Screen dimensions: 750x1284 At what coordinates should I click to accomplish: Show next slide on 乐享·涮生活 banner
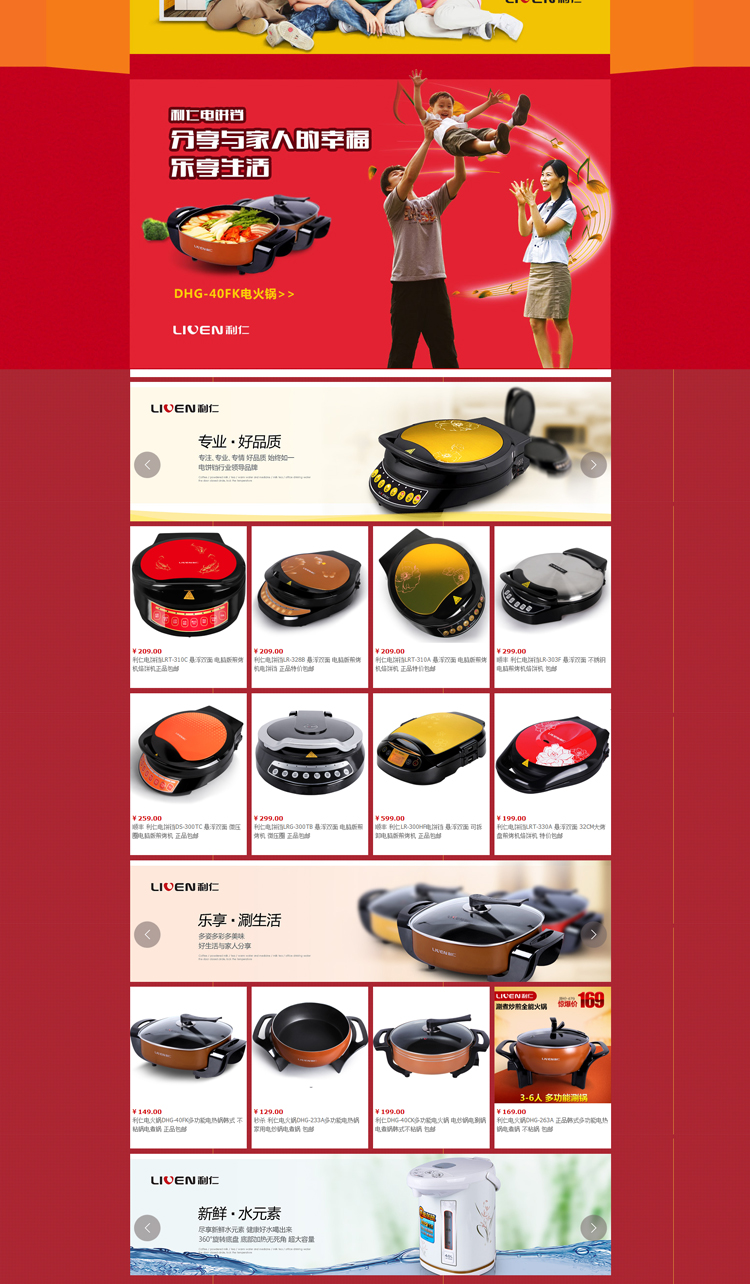(593, 934)
